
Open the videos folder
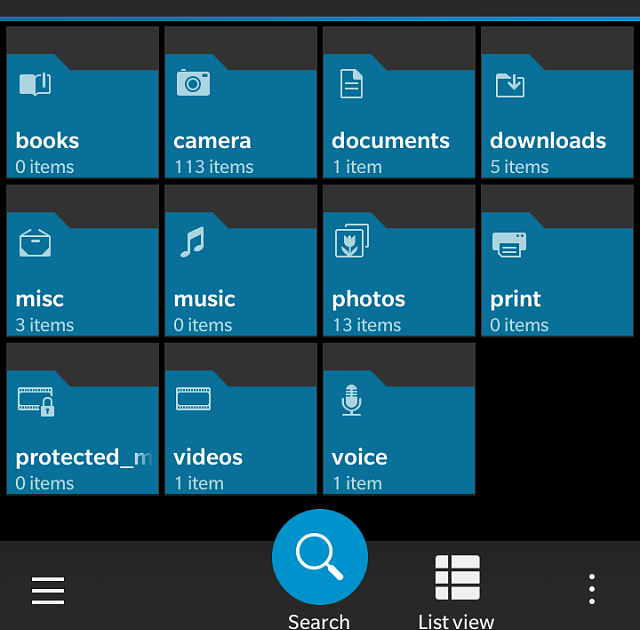click(240, 426)
